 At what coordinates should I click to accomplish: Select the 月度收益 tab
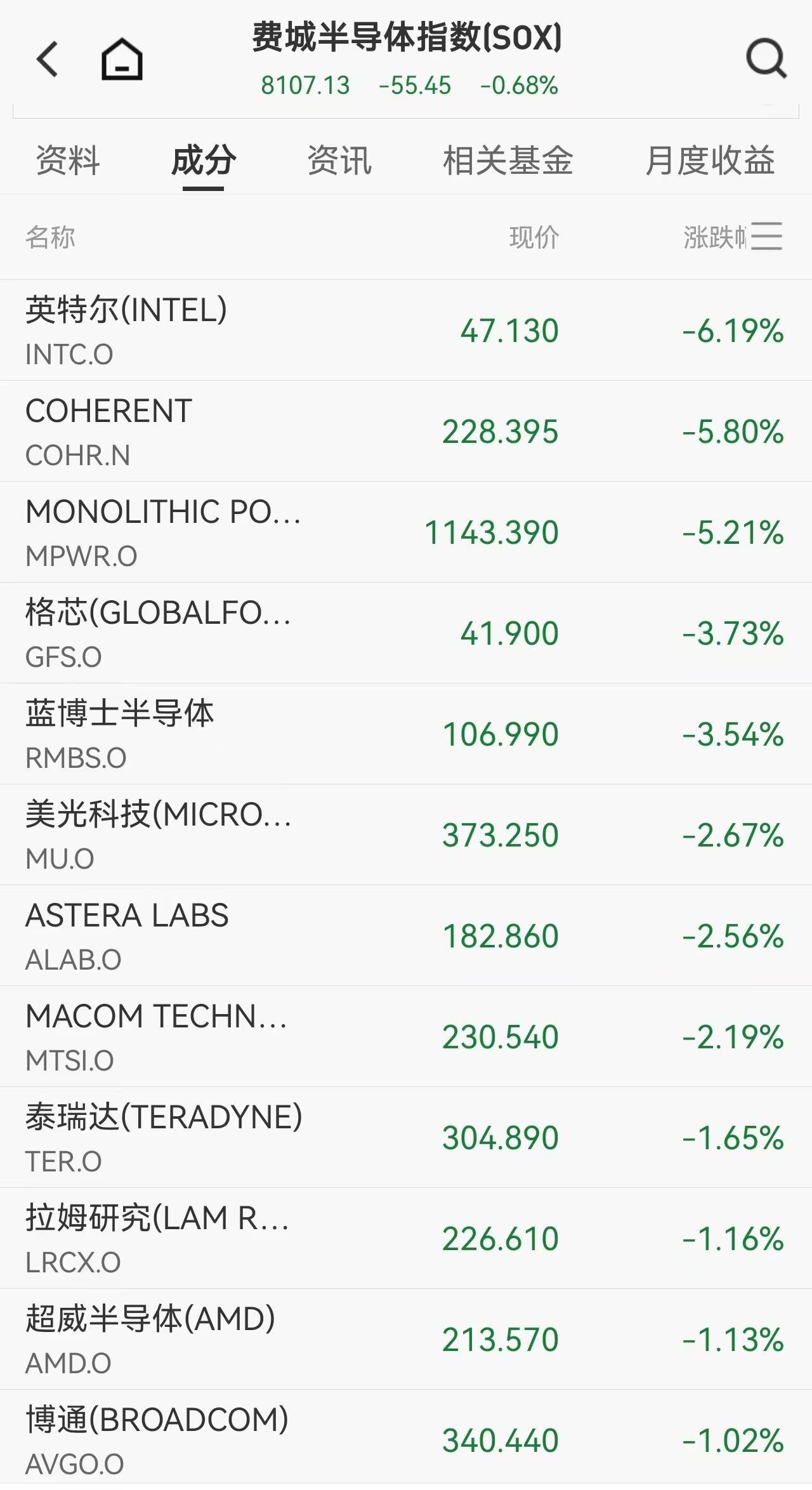(710, 161)
